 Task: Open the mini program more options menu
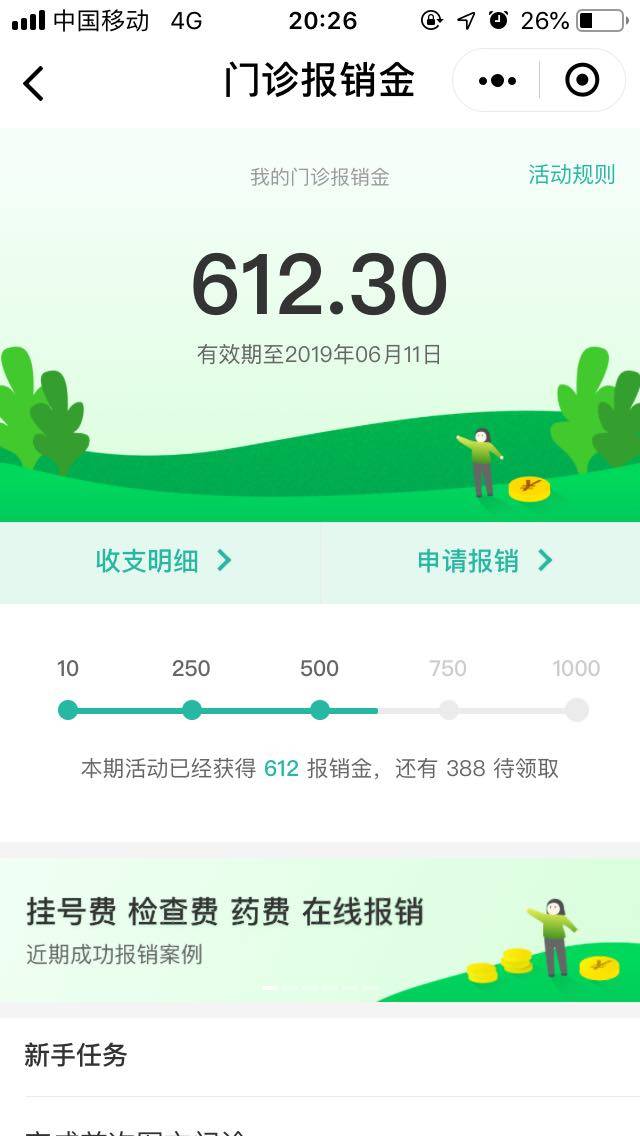pyautogui.click(x=497, y=81)
